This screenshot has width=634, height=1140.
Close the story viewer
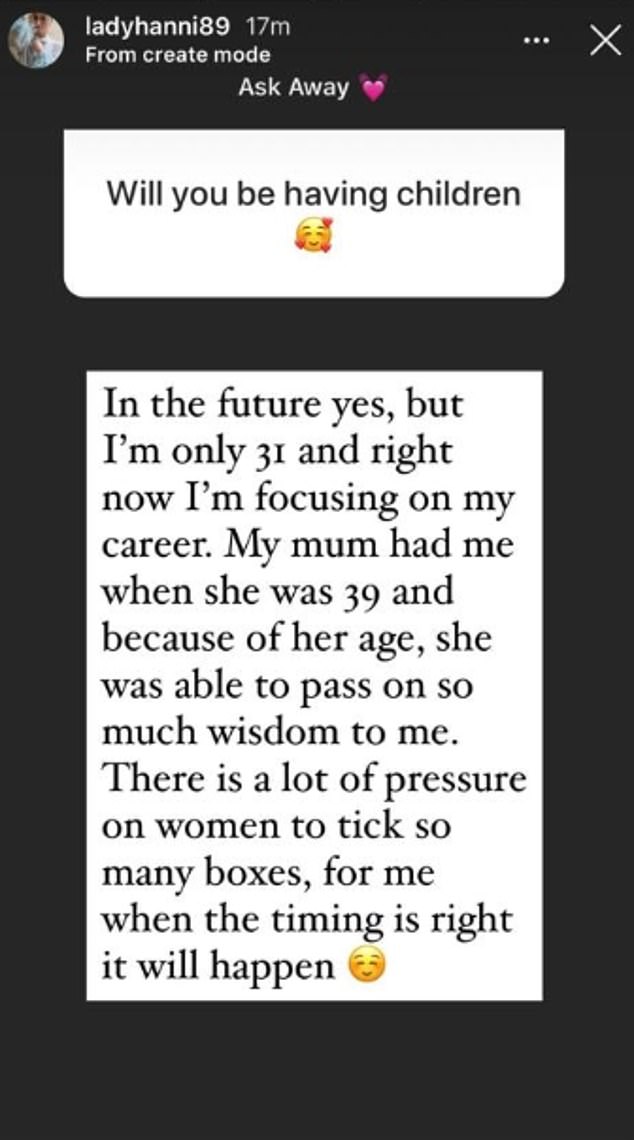point(604,41)
